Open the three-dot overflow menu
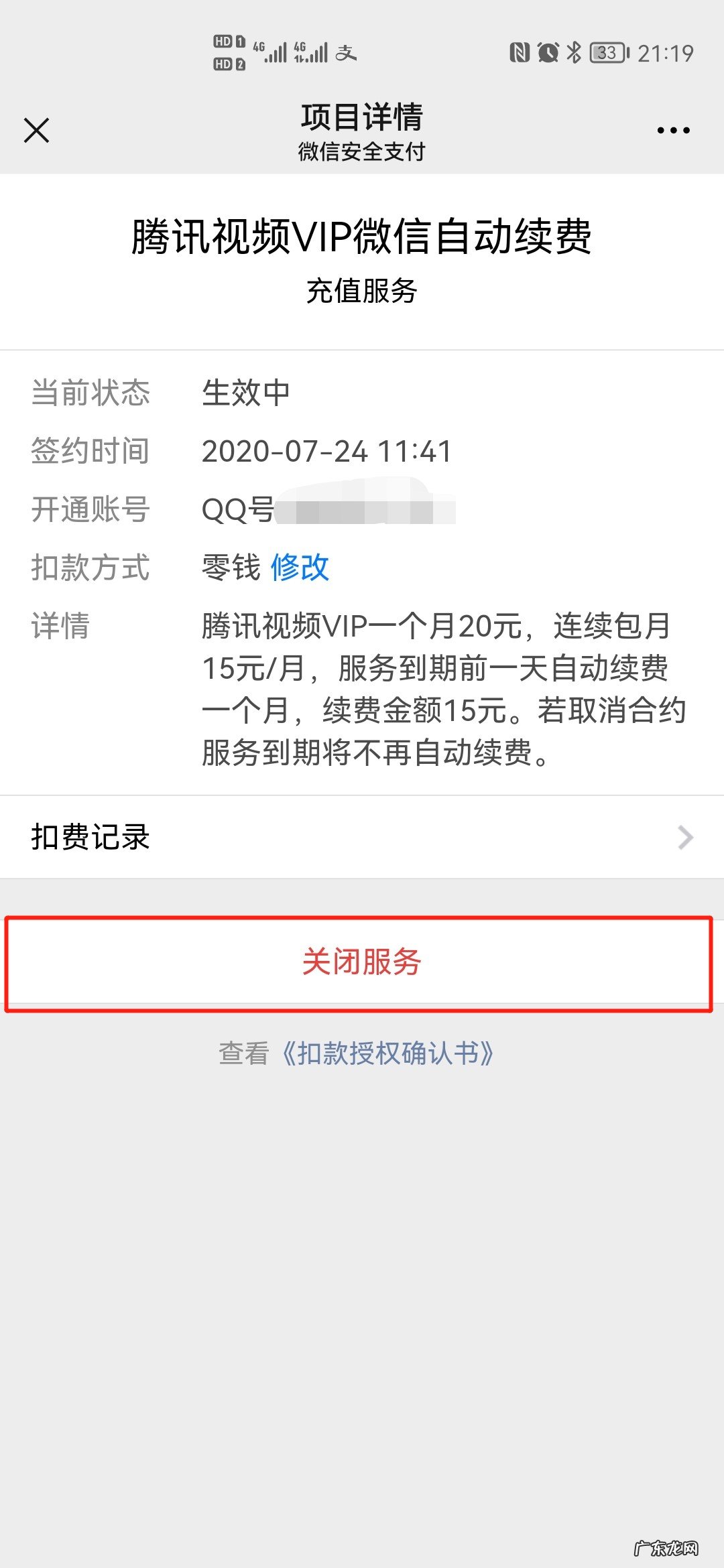Image resolution: width=724 pixels, height=1568 pixels. 673,130
